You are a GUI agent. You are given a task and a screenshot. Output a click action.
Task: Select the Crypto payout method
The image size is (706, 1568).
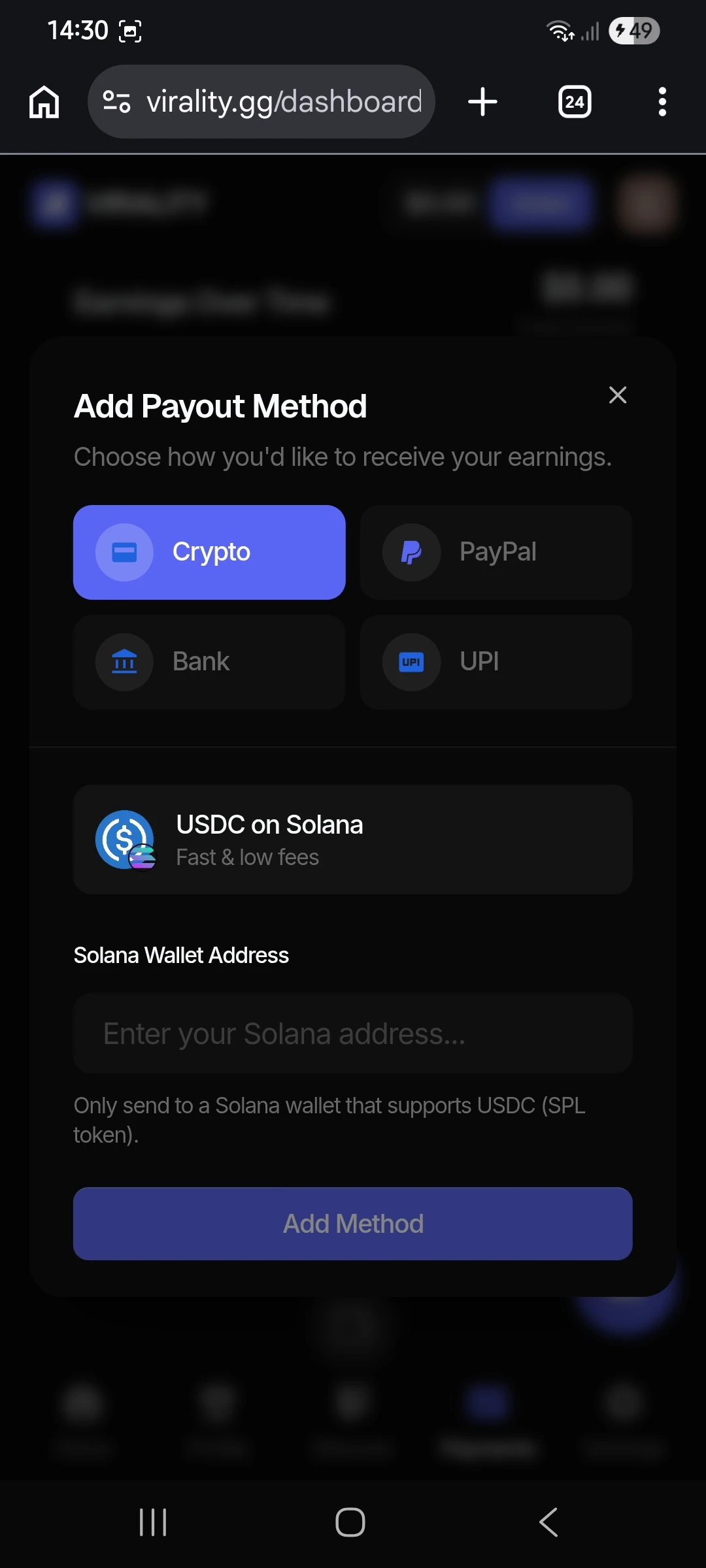210,552
